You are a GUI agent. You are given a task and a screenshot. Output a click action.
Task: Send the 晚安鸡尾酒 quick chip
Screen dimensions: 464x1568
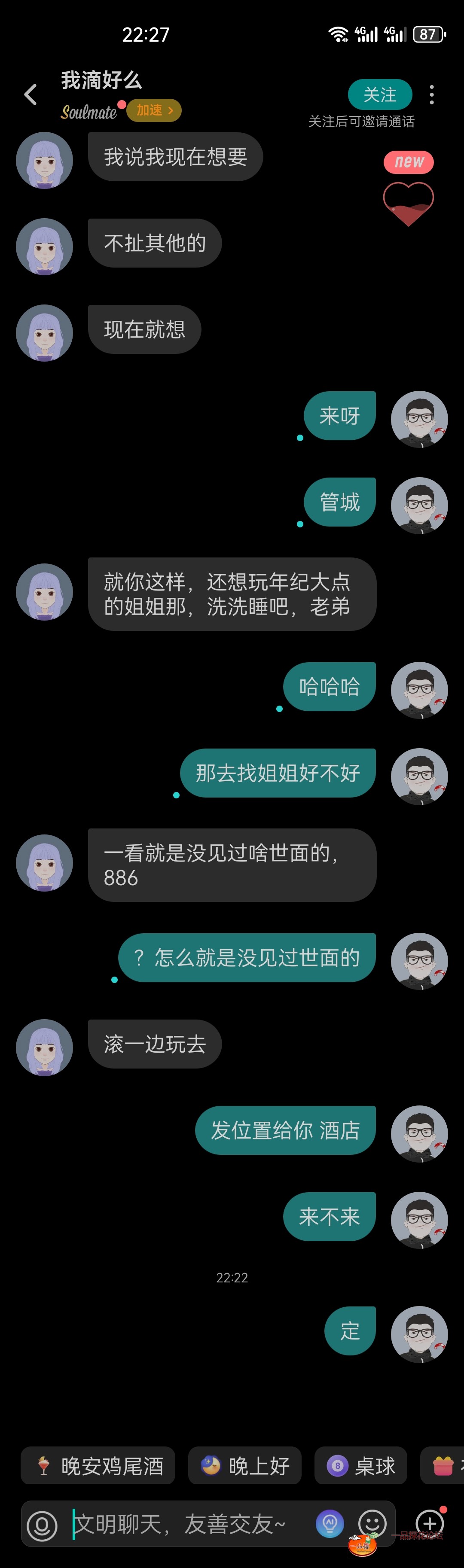pos(99,1465)
